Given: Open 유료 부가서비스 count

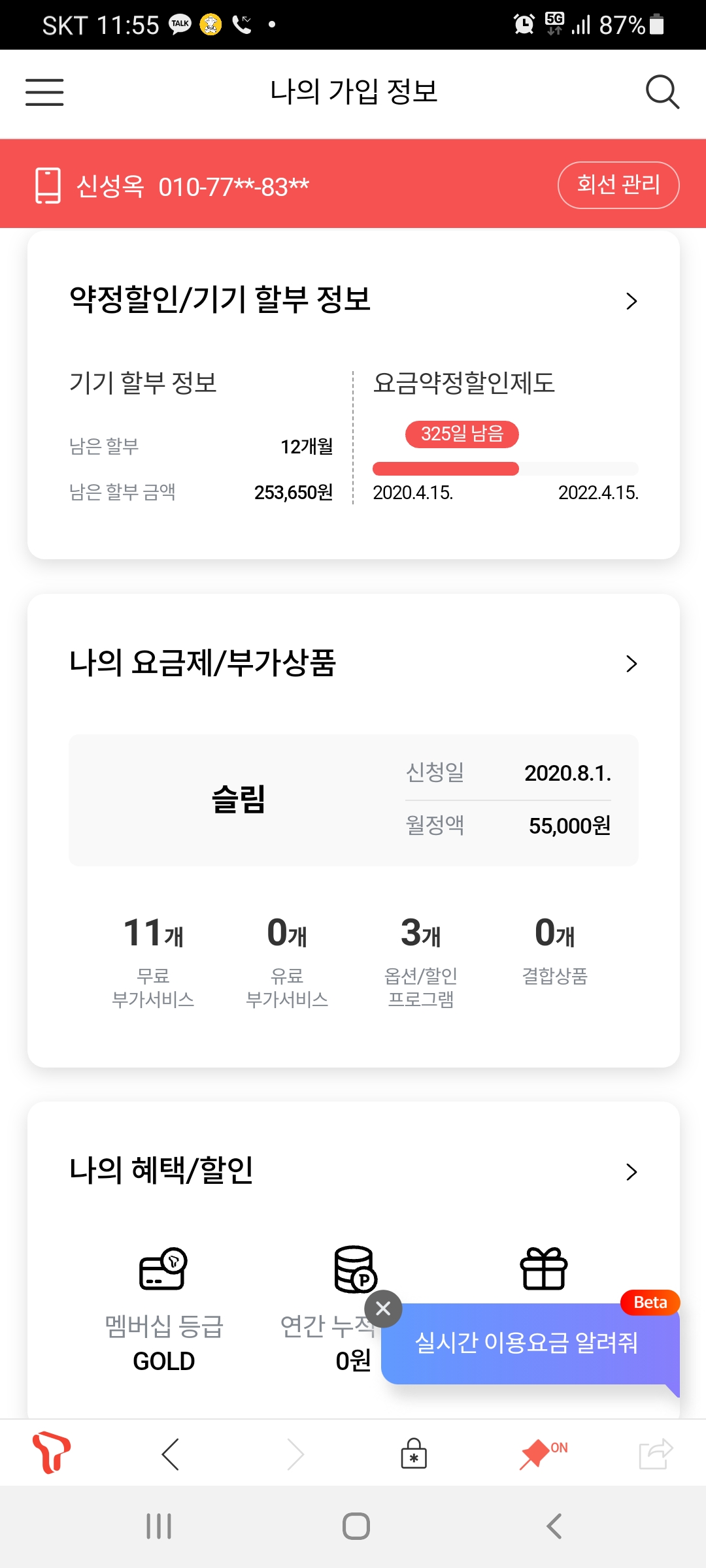Looking at the screenshot, I should point(287,959).
